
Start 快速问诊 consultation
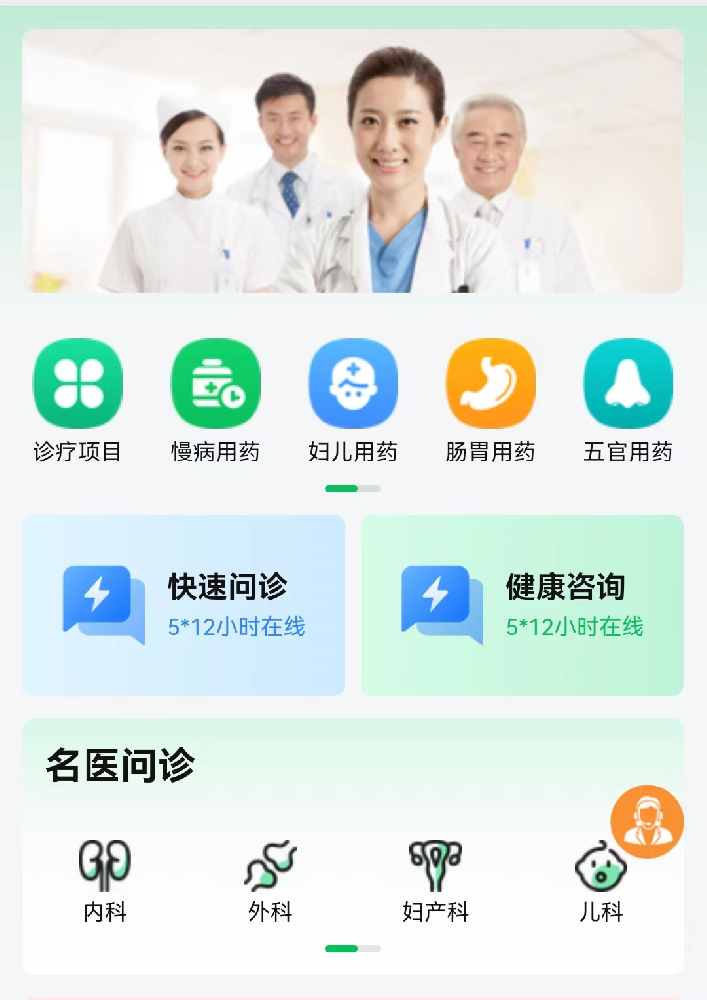click(x=184, y=605)
